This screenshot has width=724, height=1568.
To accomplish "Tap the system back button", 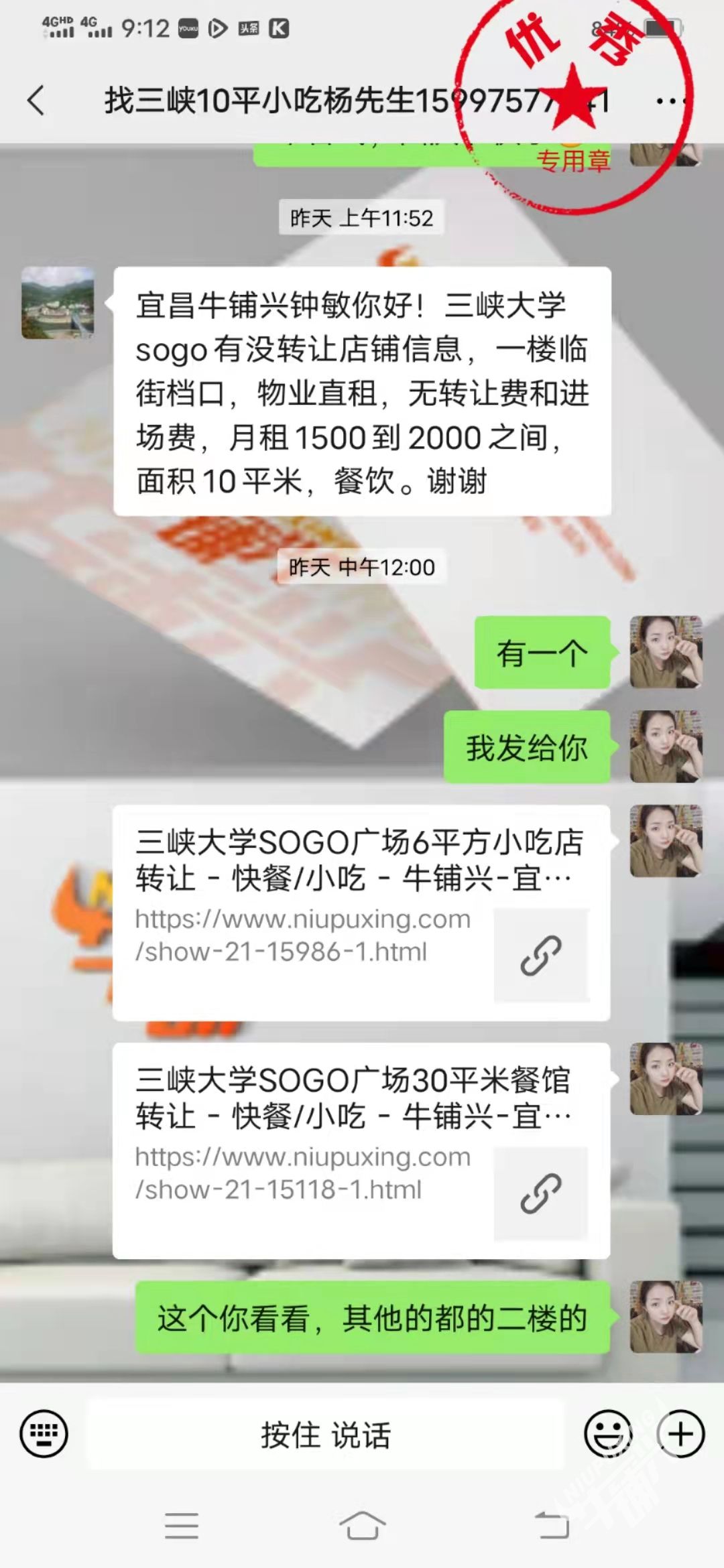I will click(552, 1528).
